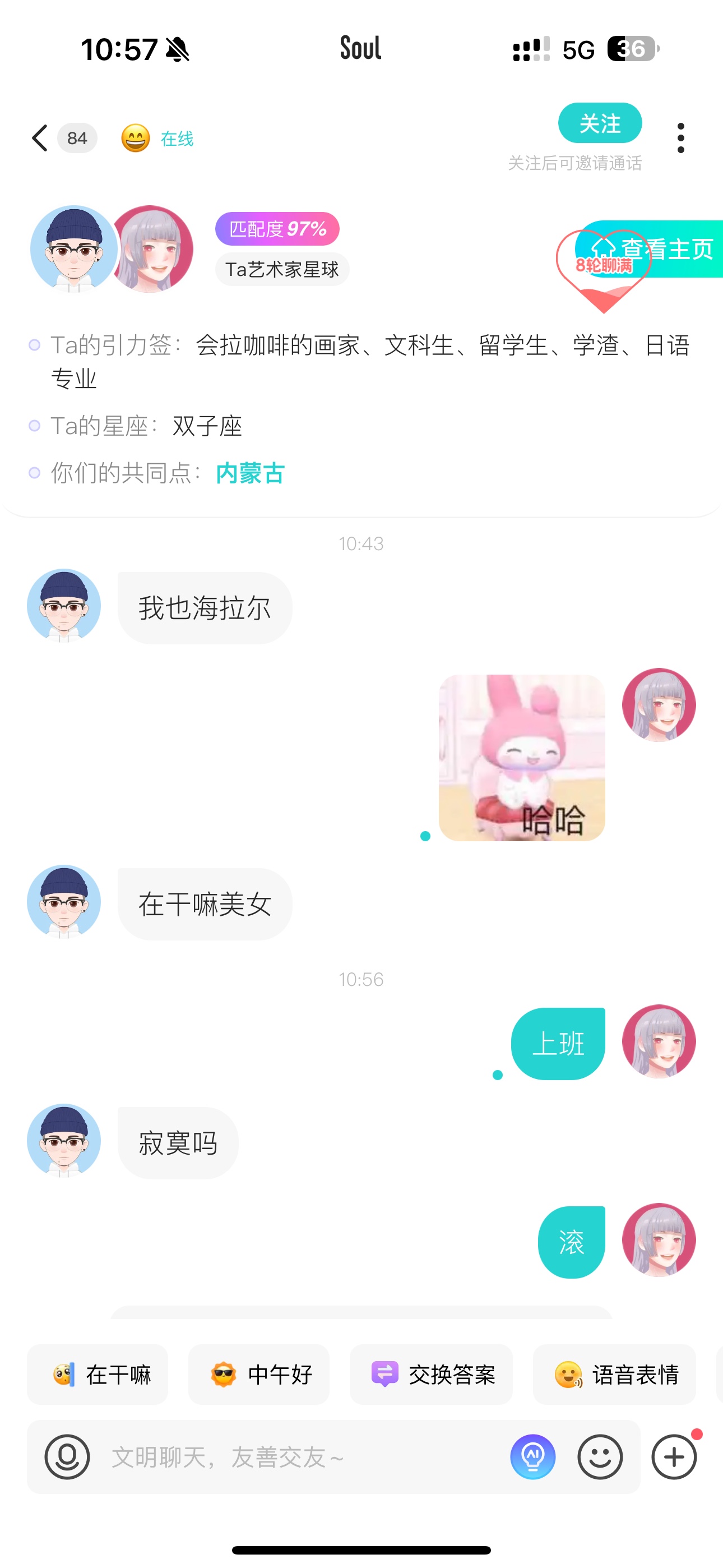723x1568 pixels.
Task: Send the 中午好 quick greeting
Action: [258, 1374]
